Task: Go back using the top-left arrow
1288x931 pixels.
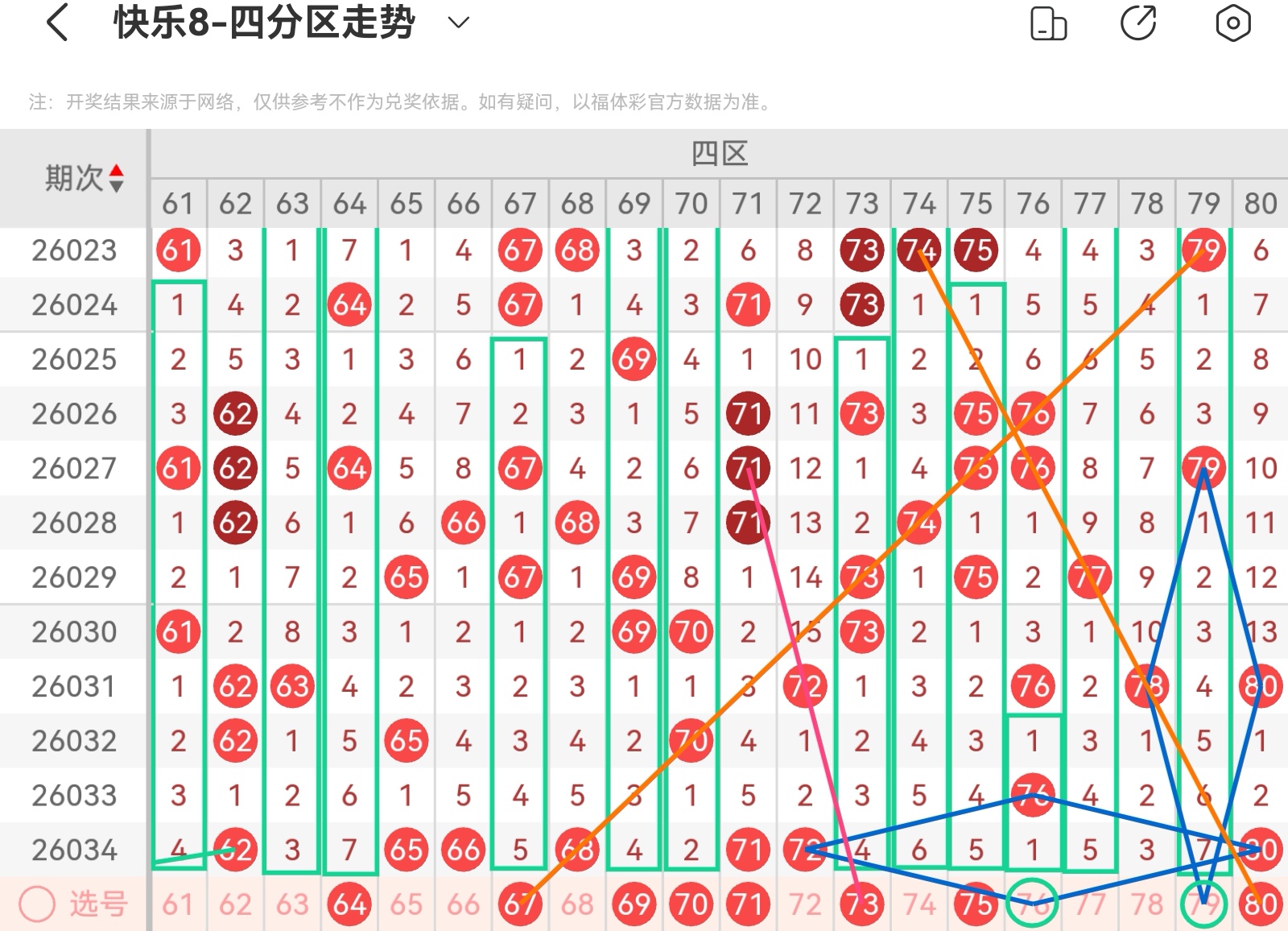Action: [58, 23]
